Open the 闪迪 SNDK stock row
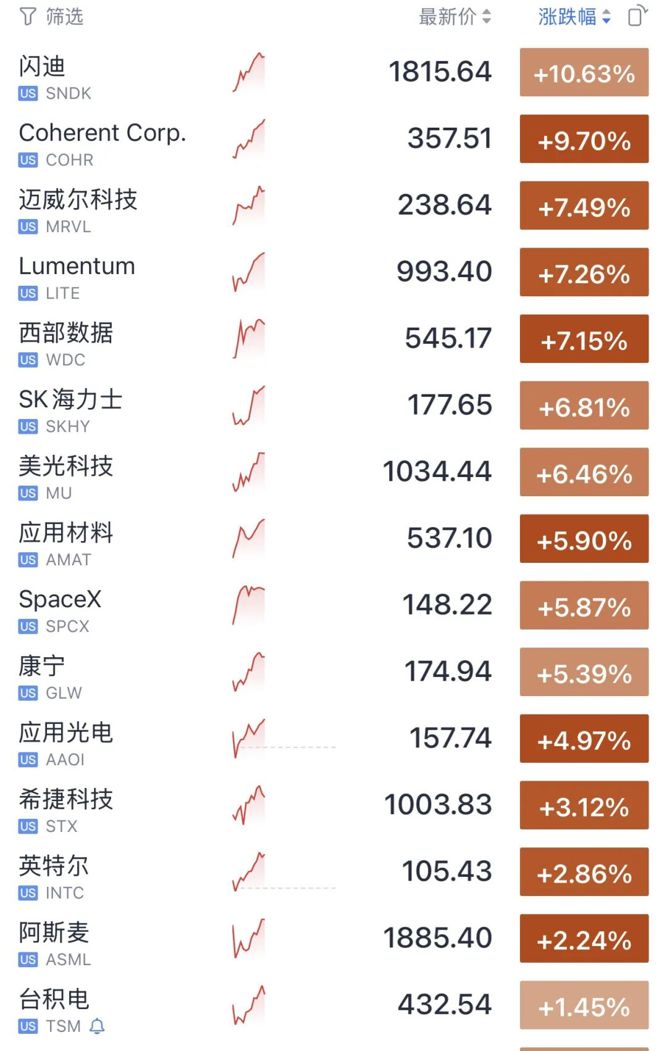667x1051 pixels. tap(333, 72)
